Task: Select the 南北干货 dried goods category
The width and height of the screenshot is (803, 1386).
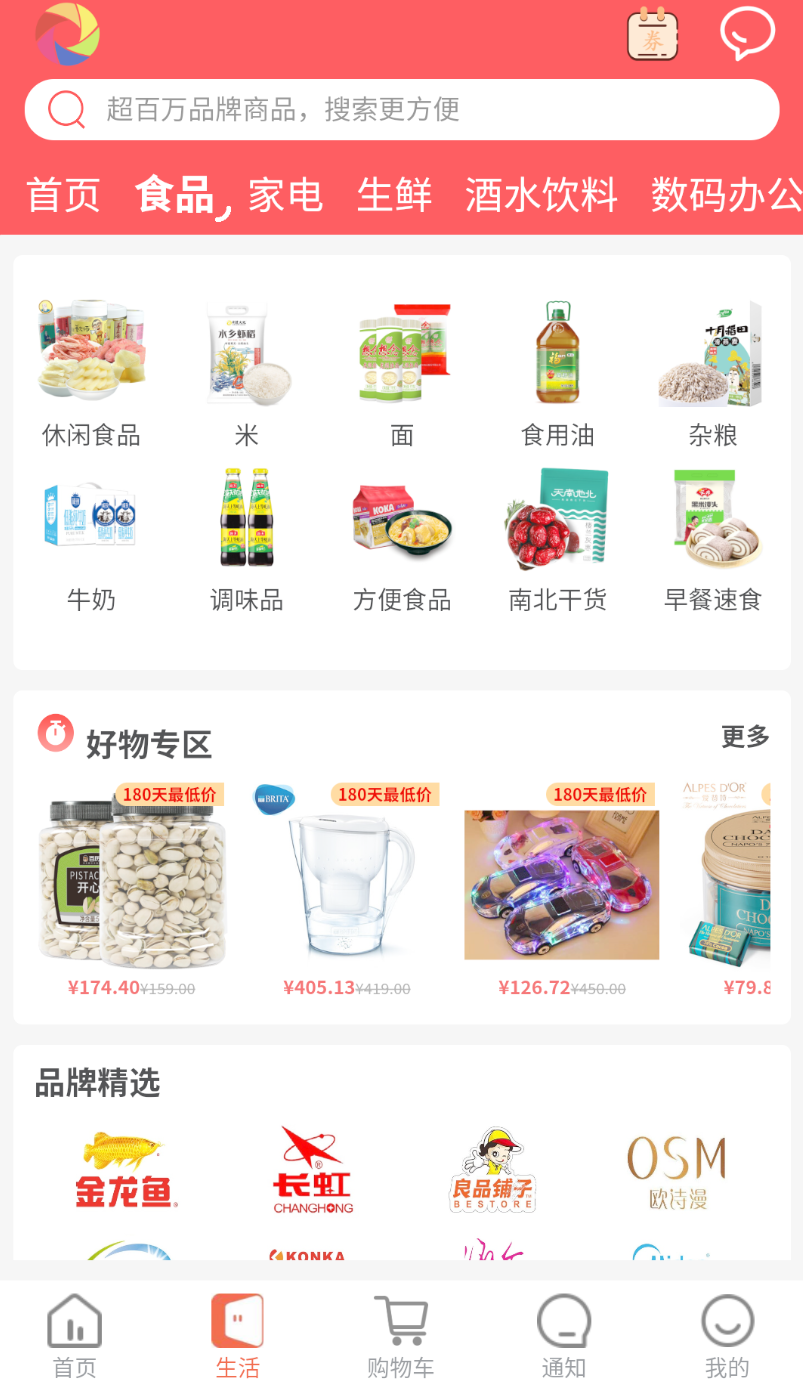Action: (x=557, y=518)
